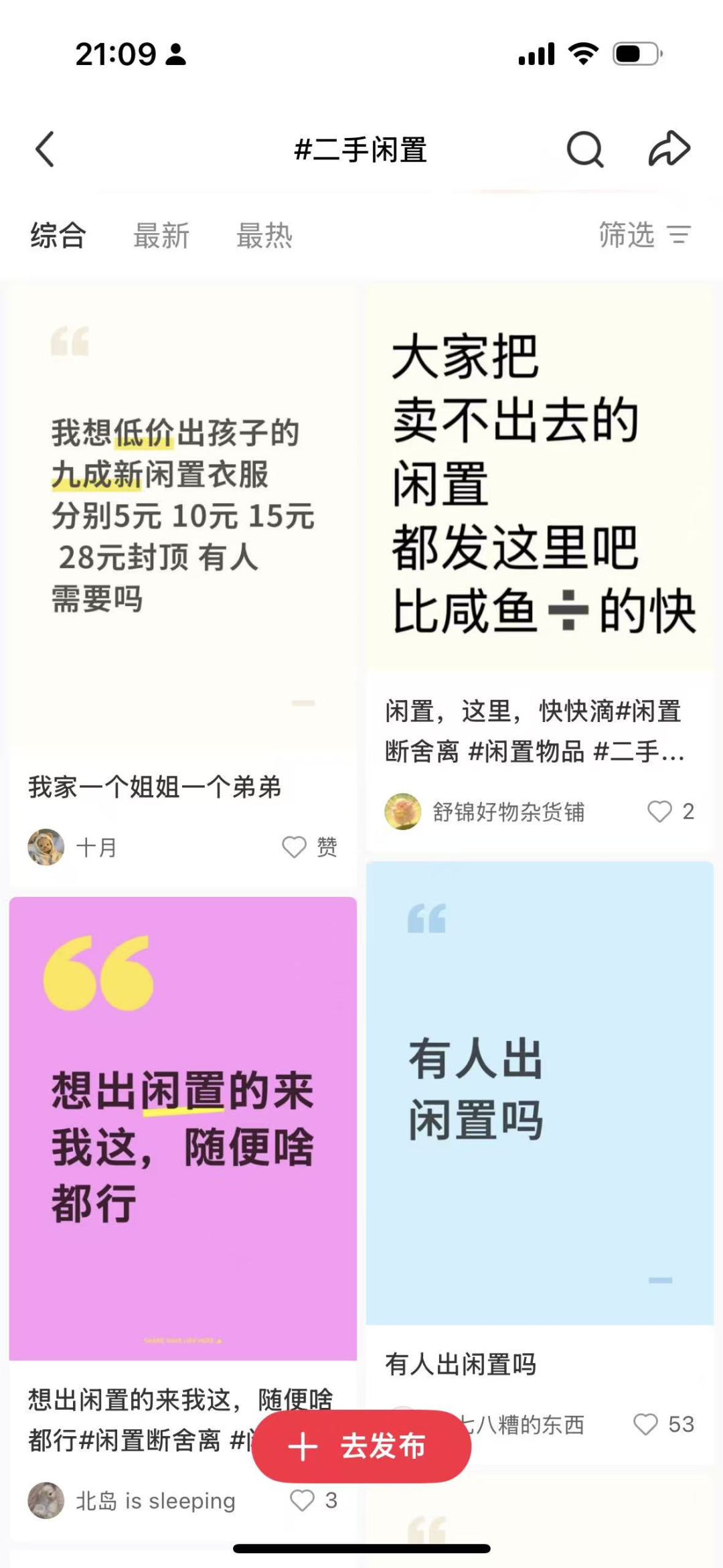This screenshot has height=1568, width=723.
Task: Like the post by 十月
Action: pyautogui.click(x=295, y=847)
